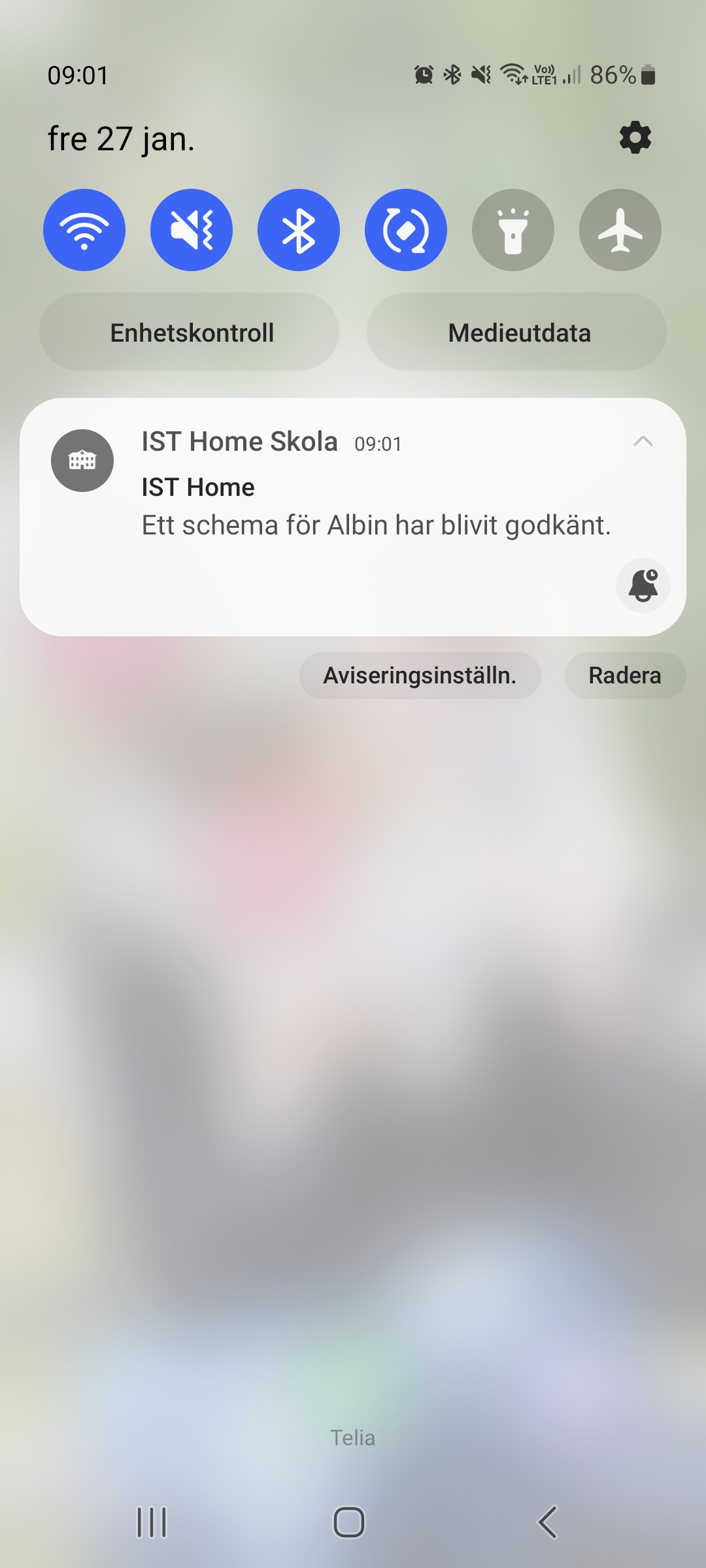Snooze the notification with bell icon
706x1568 pixels.
click(x=643, y=585)
